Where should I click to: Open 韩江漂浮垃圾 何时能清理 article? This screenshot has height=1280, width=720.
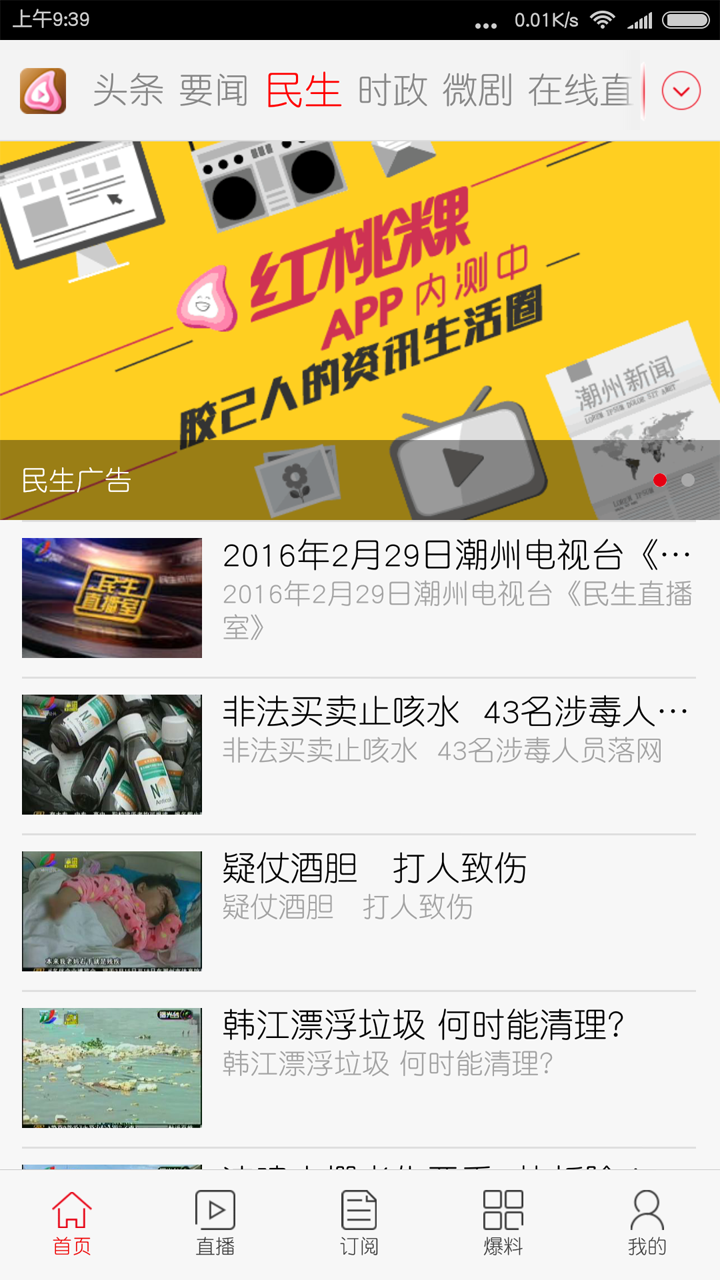pyautogui.click(x=360, y=1067)
